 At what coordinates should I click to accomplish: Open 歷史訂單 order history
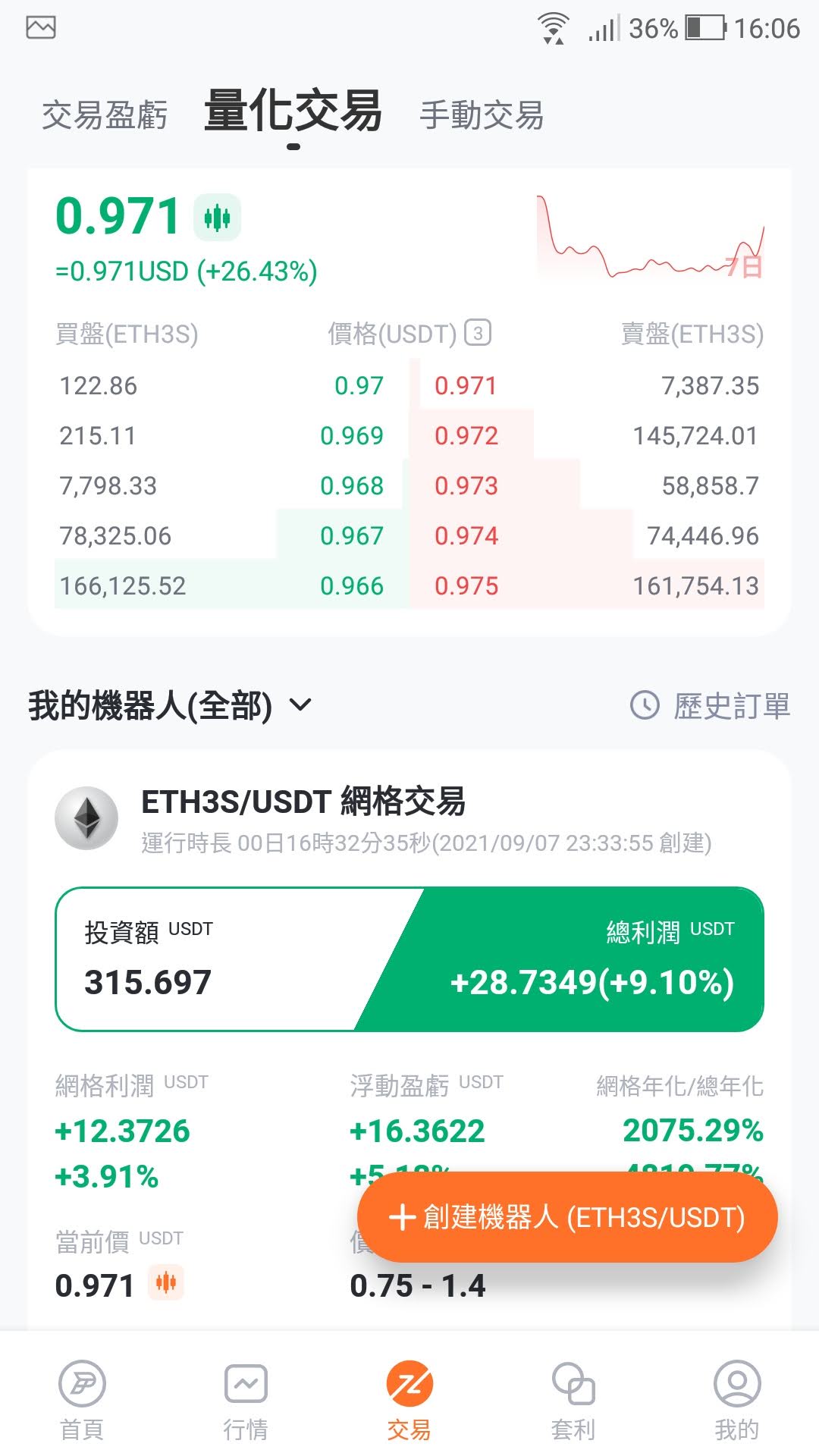pyautogui.click(x=711, y=706)
